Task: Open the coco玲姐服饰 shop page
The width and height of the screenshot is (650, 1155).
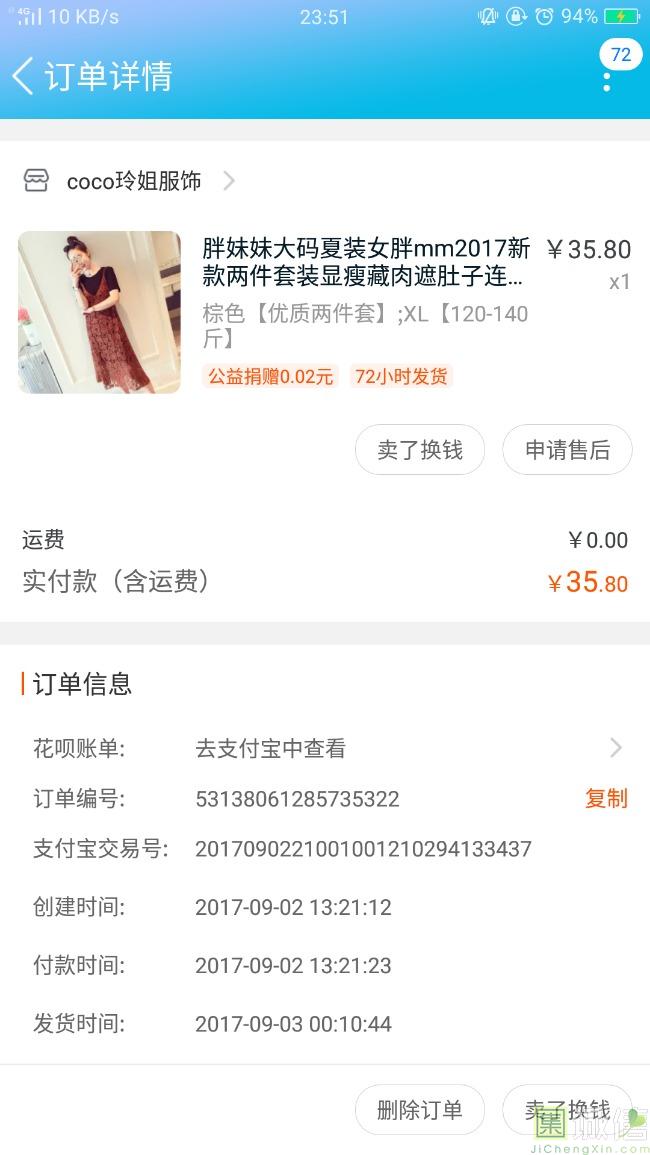Action: coord(129,180)
